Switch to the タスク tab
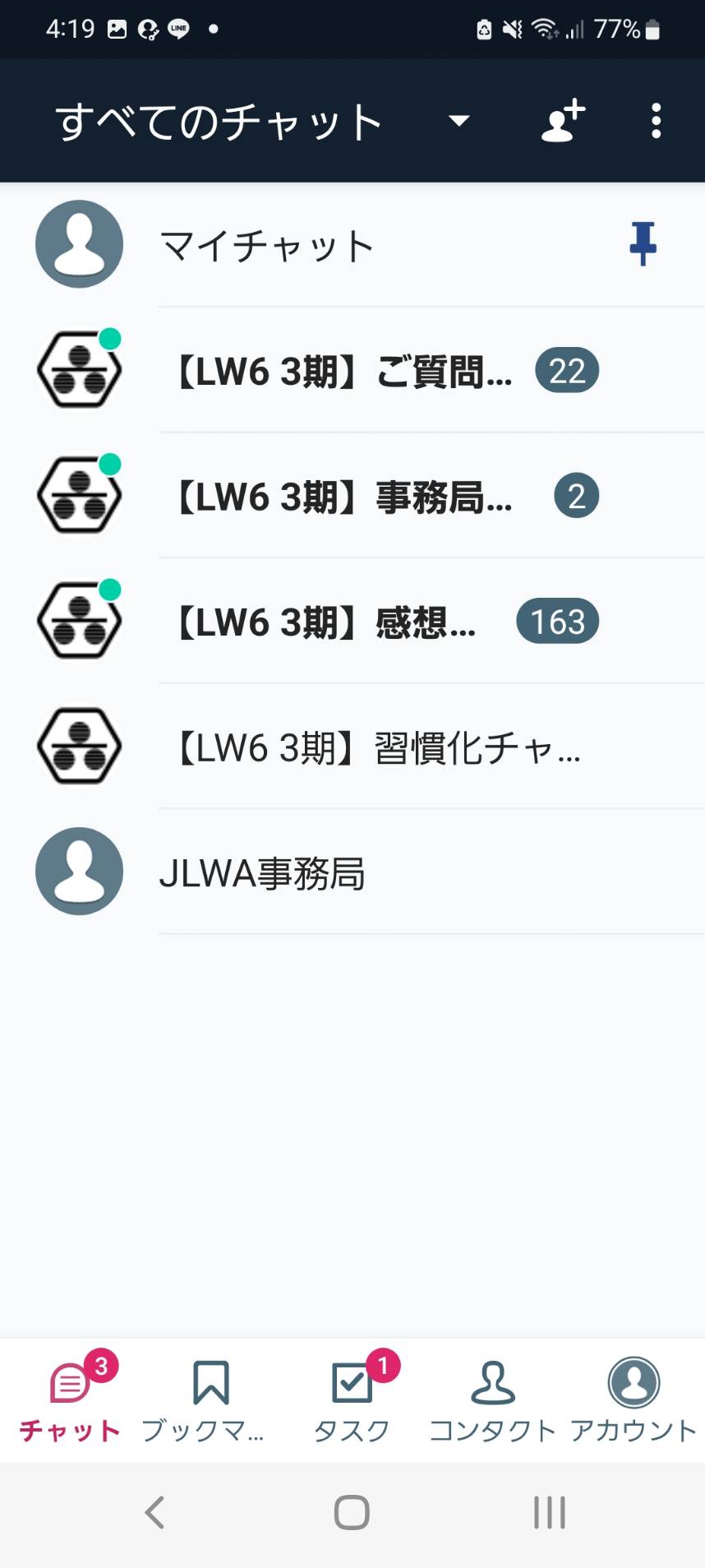Screen dimensions: 705x1568 (x=352, y=1399)
